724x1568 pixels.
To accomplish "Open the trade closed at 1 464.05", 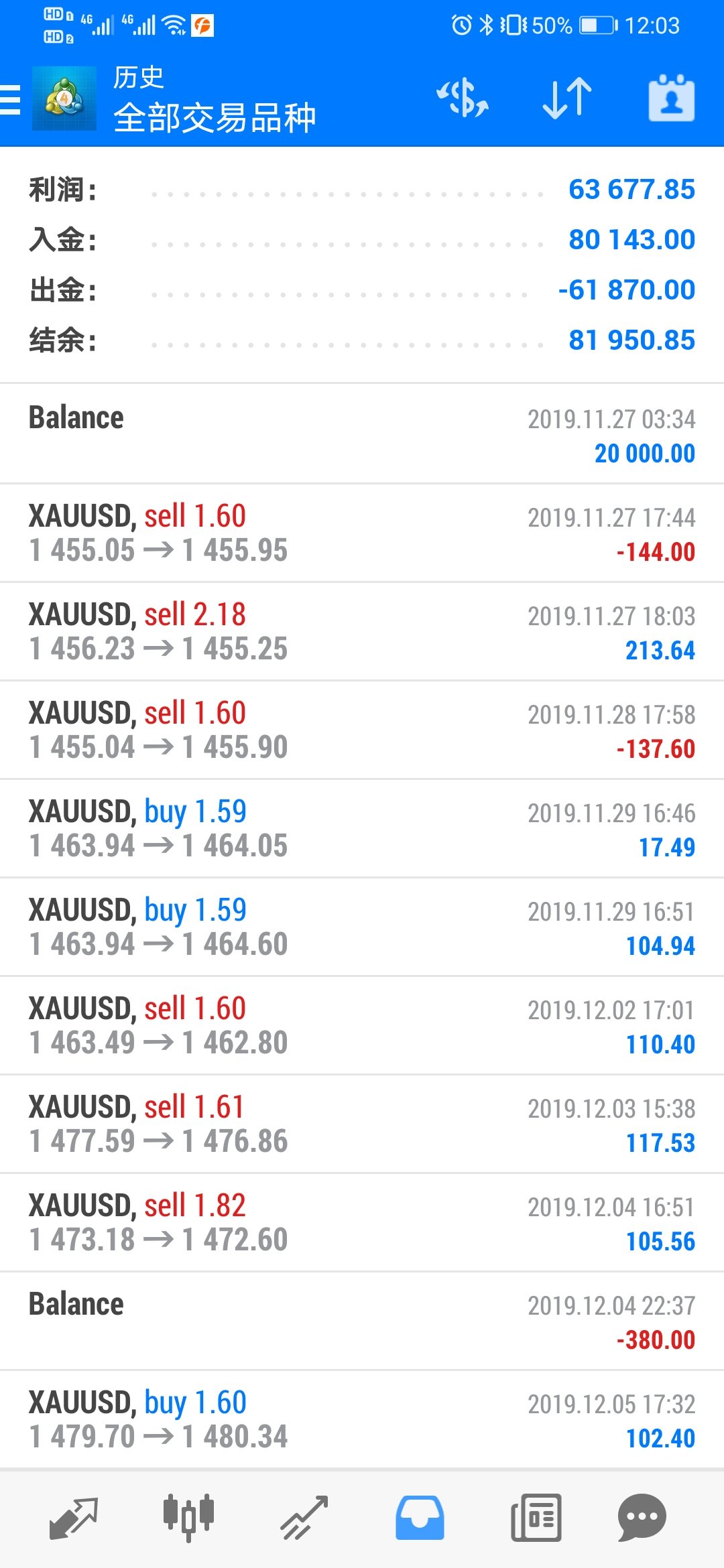I will (x=362, y=828).
